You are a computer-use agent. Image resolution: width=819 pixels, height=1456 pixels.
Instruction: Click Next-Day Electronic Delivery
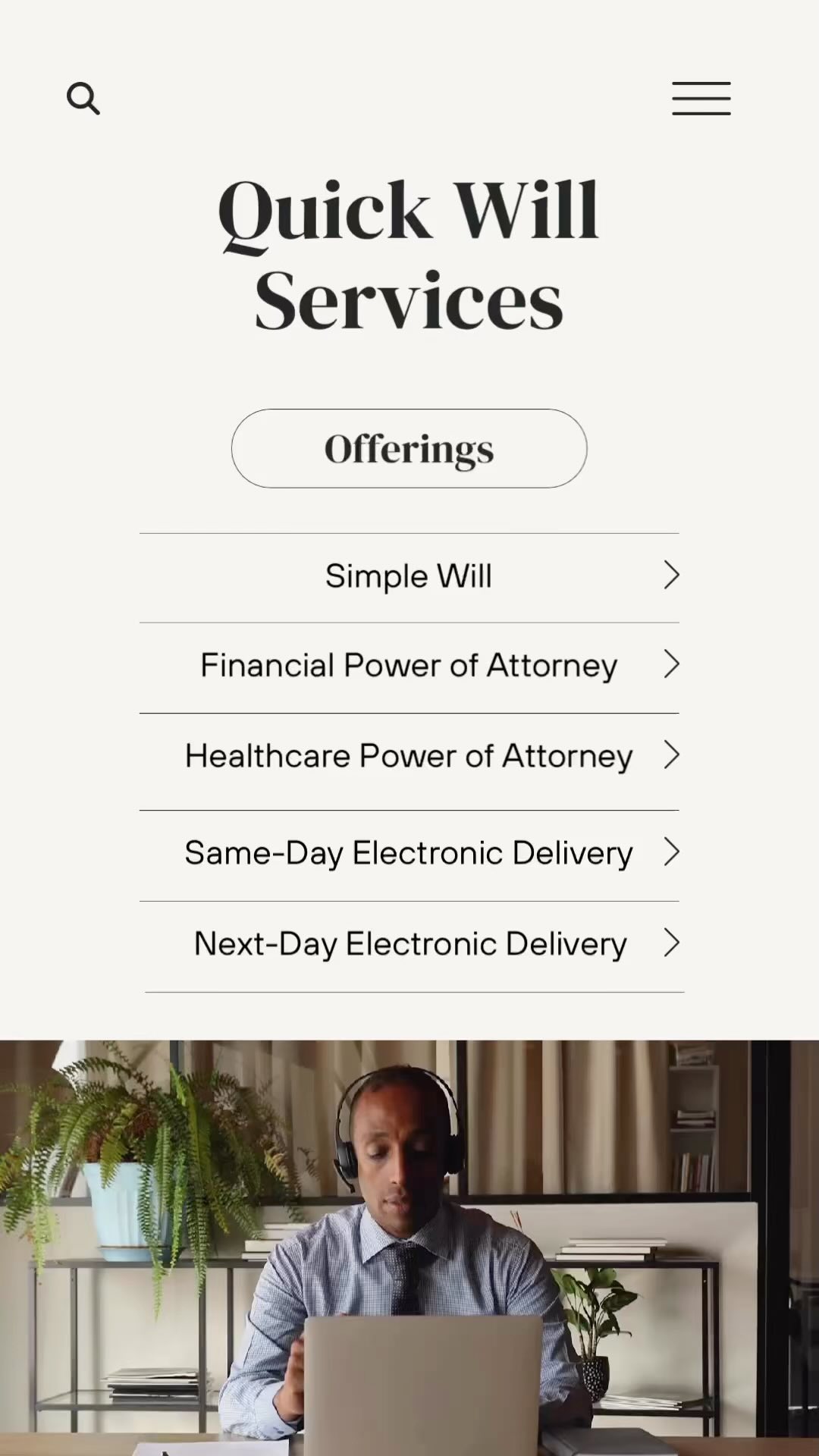point(409,943)
